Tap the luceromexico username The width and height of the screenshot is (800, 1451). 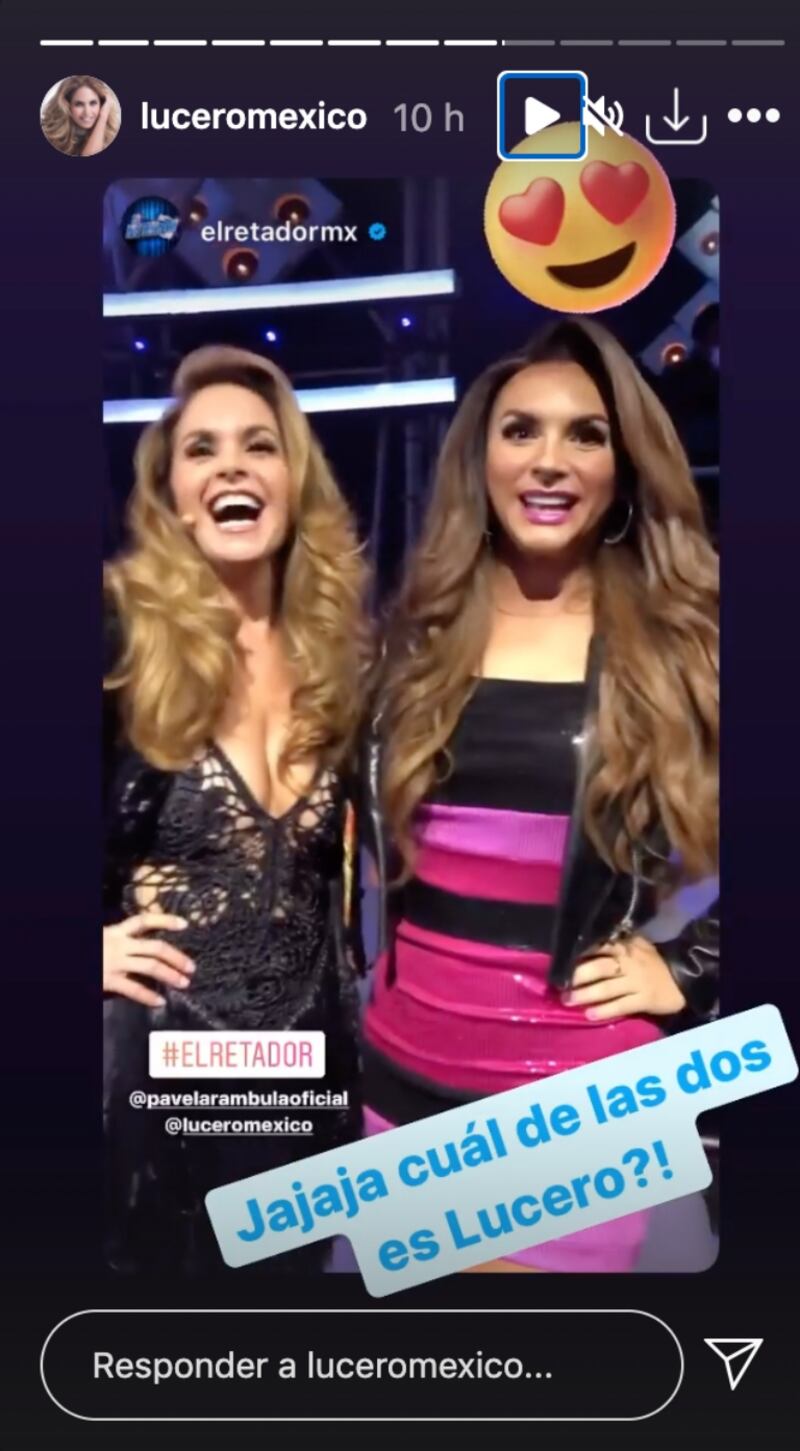point(254,117)
